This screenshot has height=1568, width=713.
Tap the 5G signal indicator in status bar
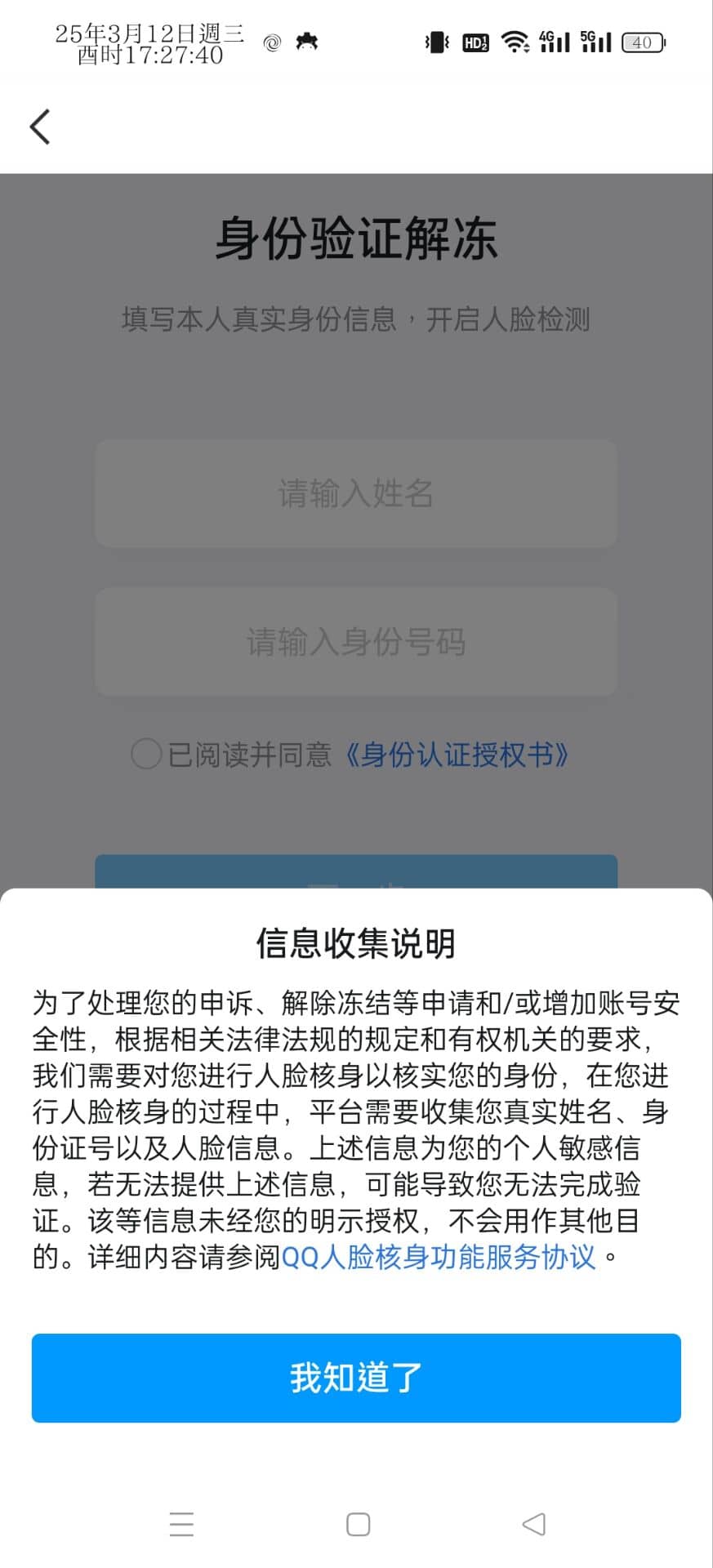pyautogui.click(x=595, y=42)
